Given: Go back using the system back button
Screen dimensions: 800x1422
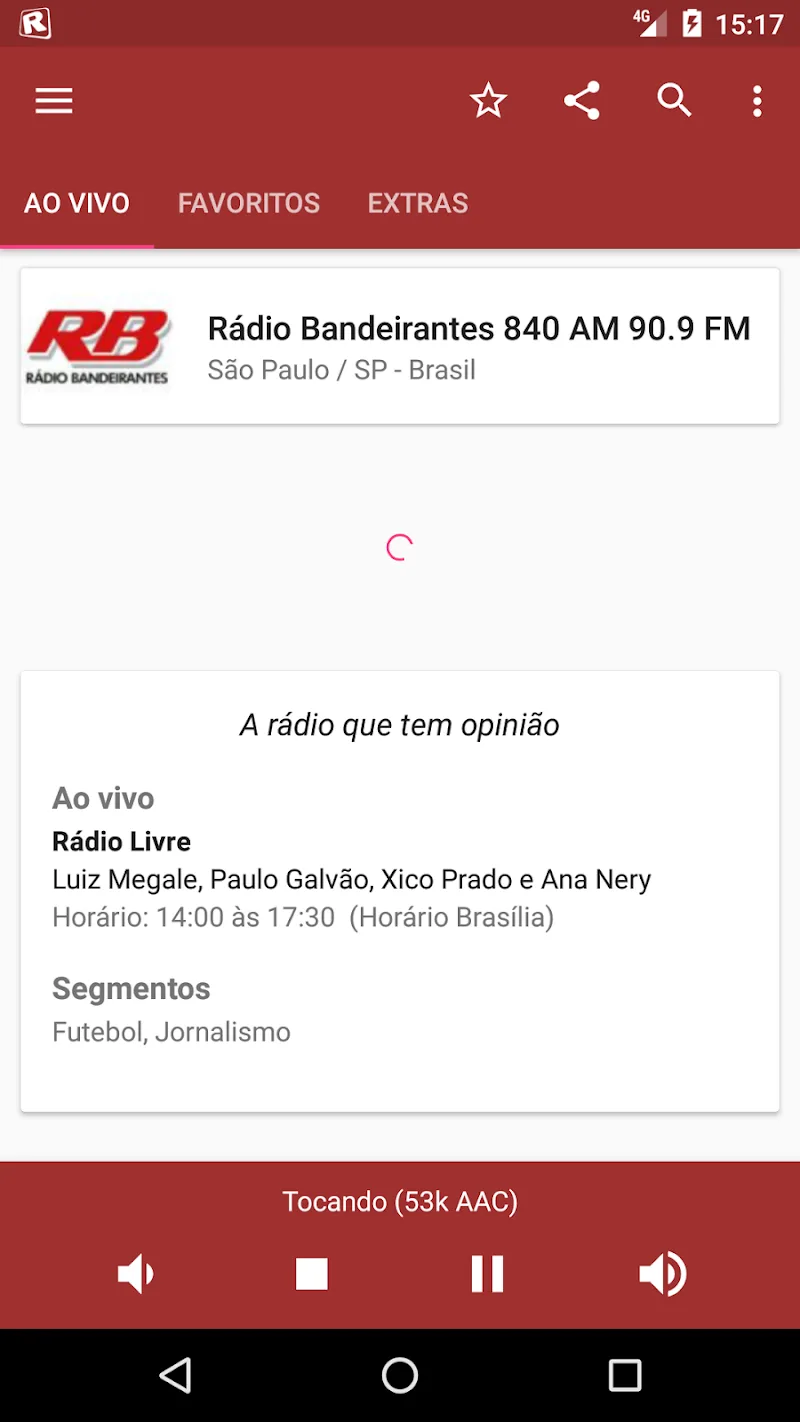Looking at the screenshot, I should pyautogui.click(x=176, y=1376).
